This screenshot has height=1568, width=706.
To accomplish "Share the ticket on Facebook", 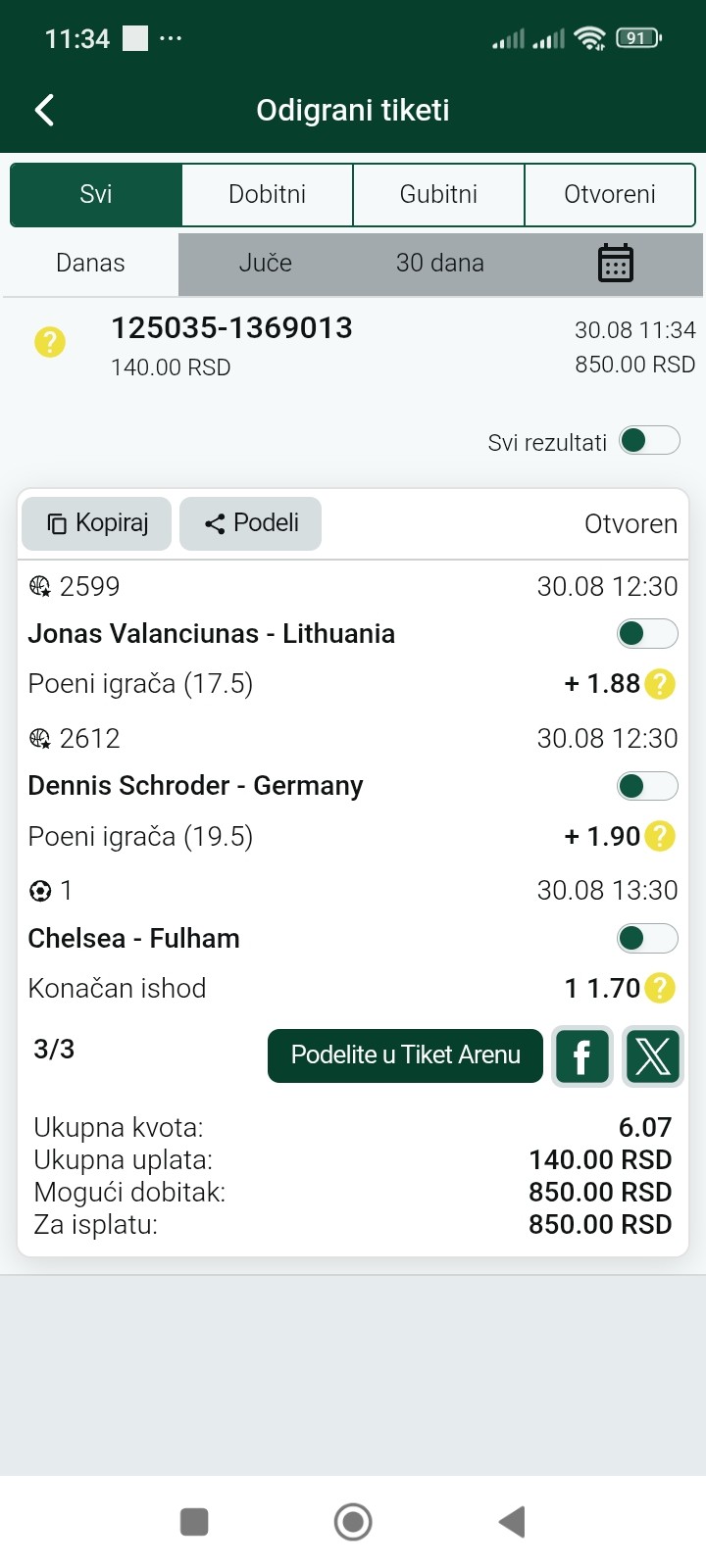I will [582, 1056].
